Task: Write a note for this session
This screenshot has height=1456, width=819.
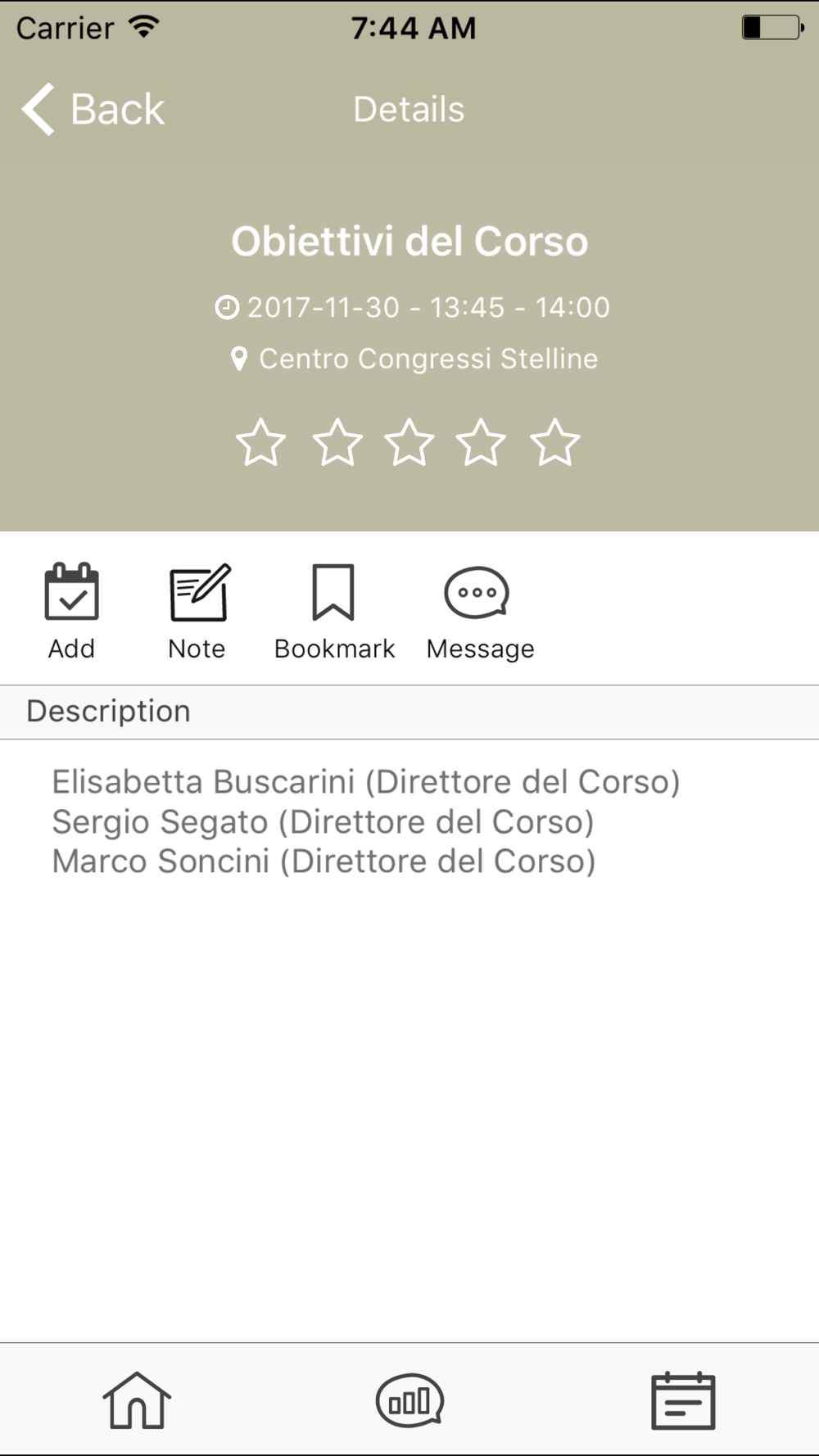Action: [197, 611]
